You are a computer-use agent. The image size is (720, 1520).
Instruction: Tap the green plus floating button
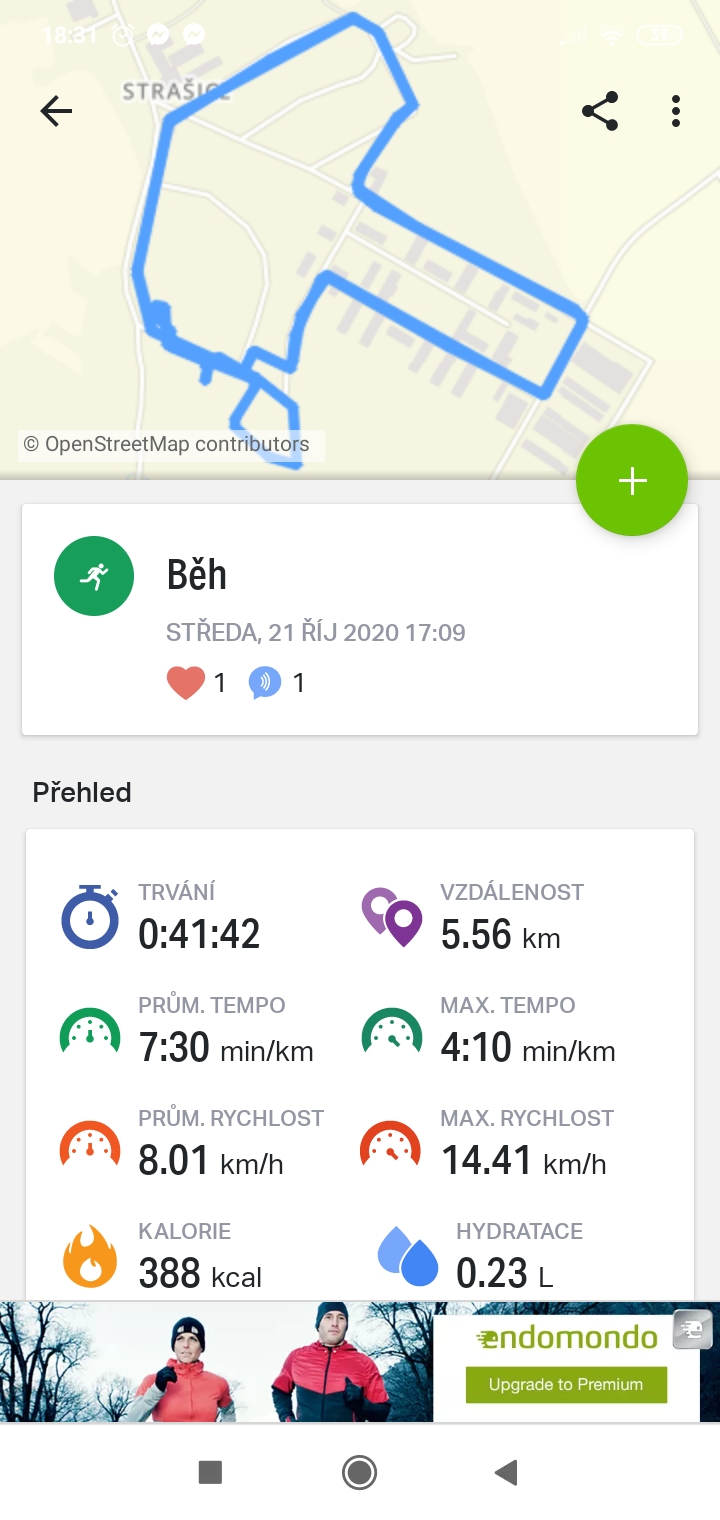point(632,481)
